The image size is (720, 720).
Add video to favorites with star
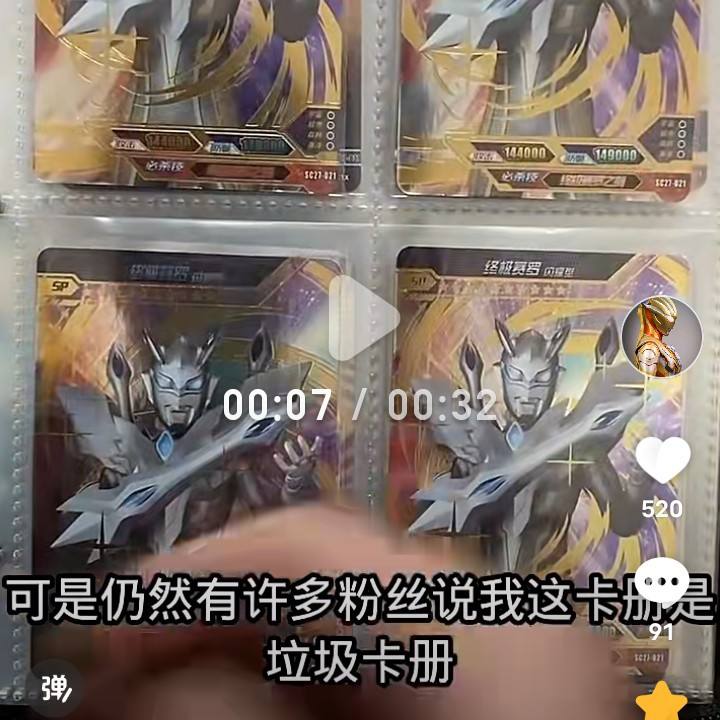point(662,699)
